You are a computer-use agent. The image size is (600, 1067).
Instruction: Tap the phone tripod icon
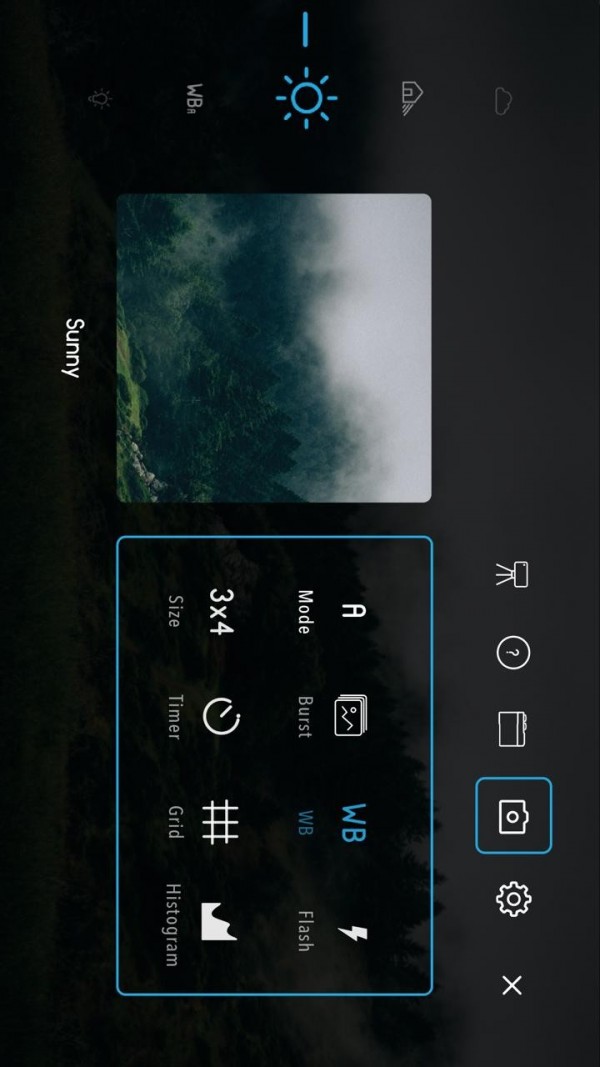[x=512, y=574]
